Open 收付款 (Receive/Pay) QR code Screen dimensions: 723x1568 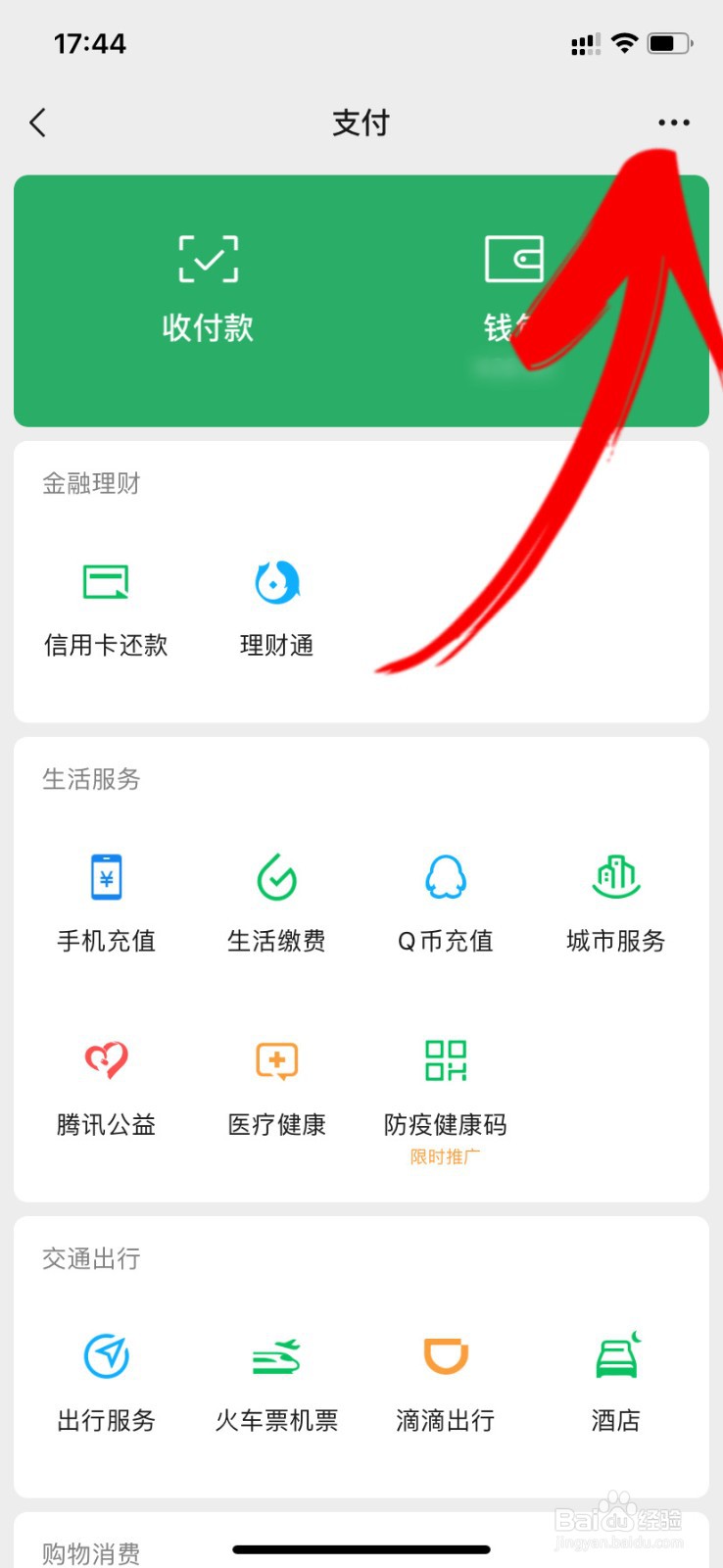(x=208, y=284)
